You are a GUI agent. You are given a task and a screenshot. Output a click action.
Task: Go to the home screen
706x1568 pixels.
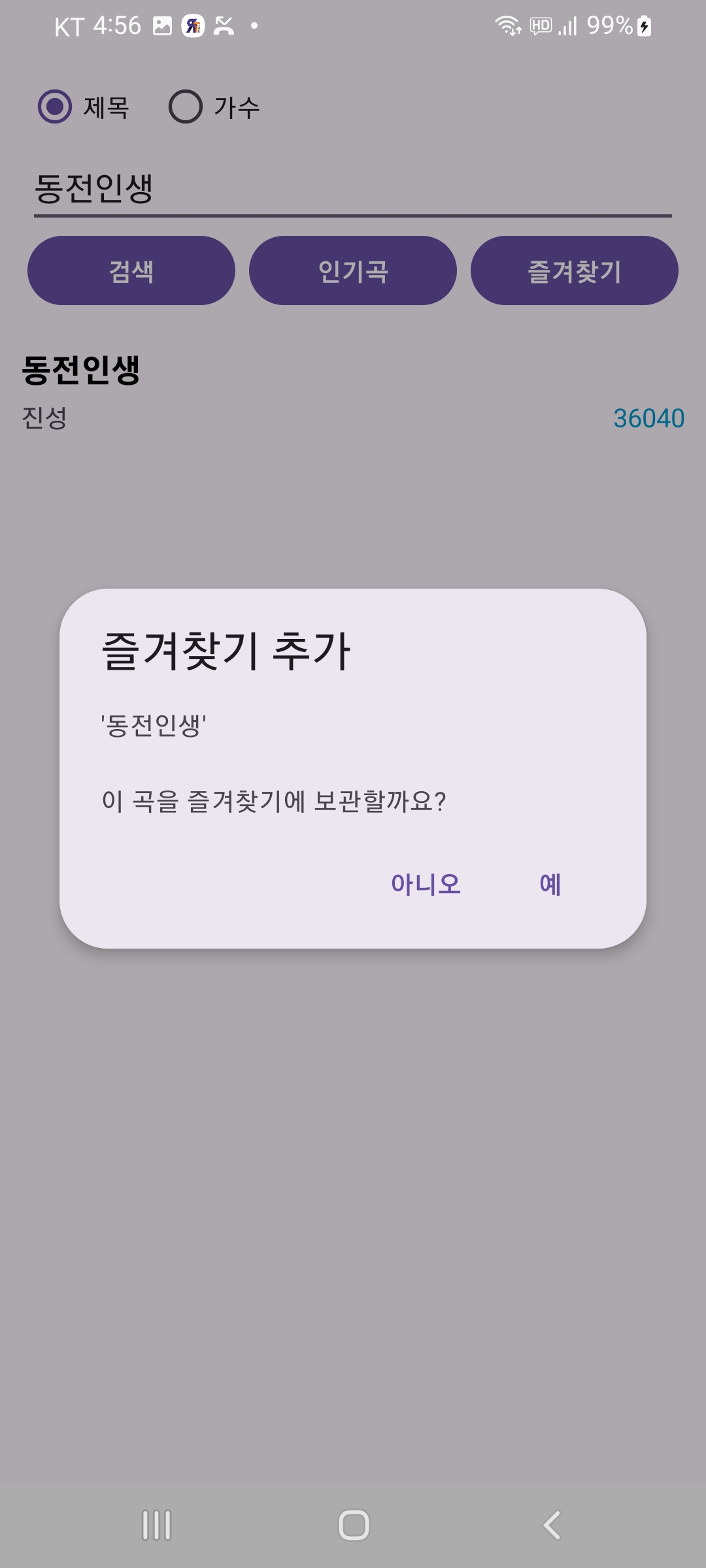tap(354, 1526)
